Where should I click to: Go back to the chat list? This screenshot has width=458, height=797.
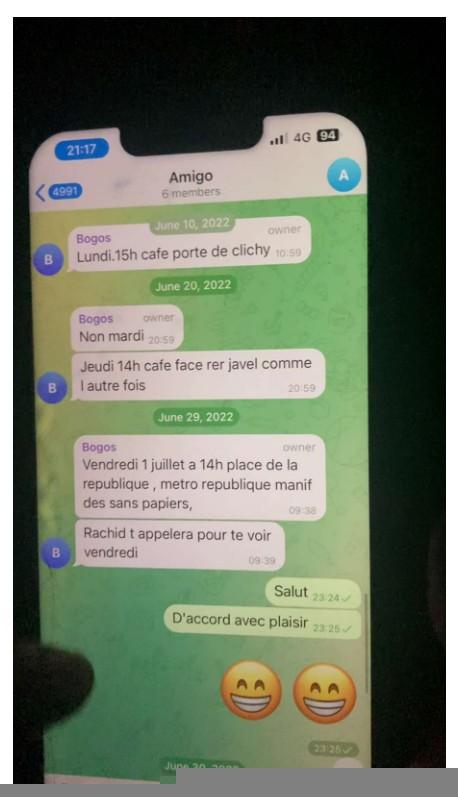[58, 192]
